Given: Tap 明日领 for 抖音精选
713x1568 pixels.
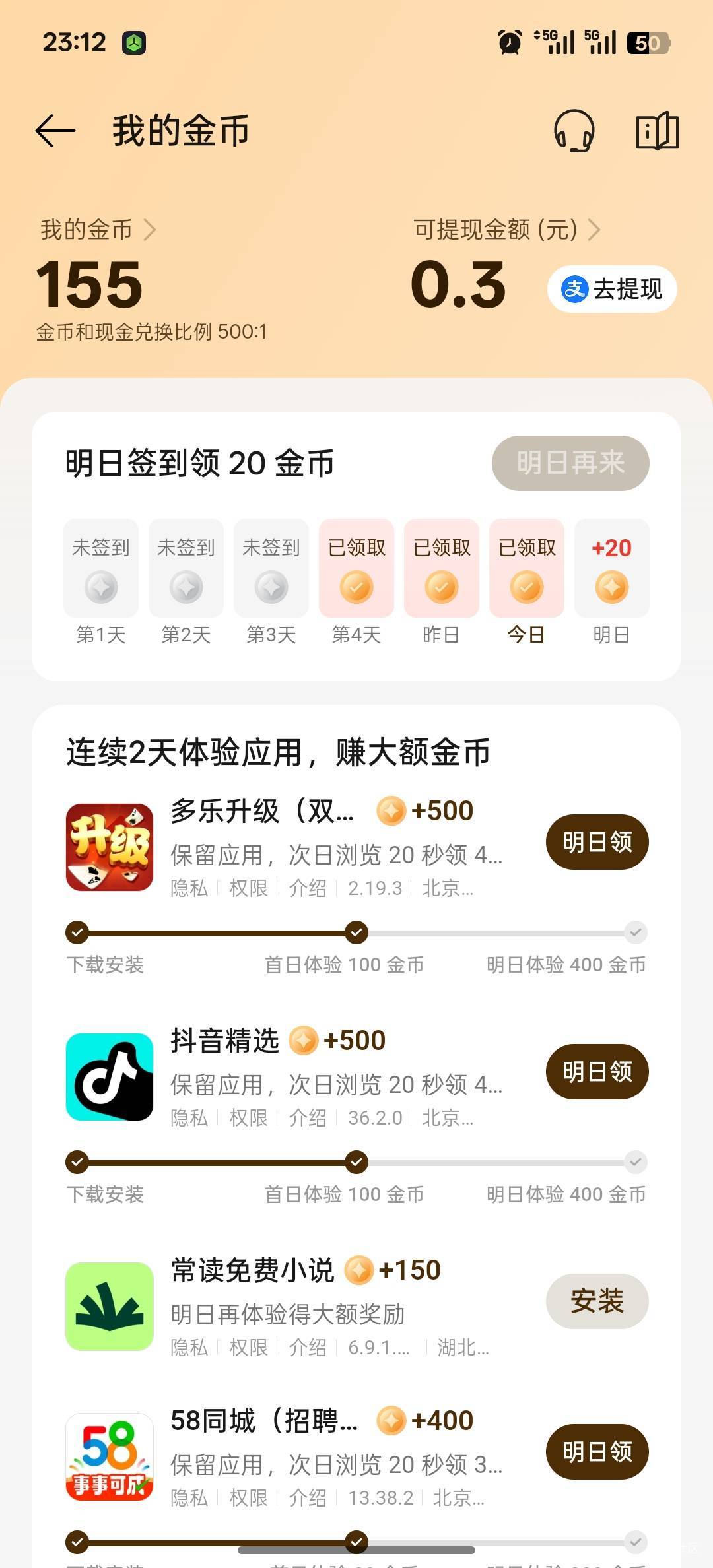Looking at the screenshot, I should coord(597,1072).
